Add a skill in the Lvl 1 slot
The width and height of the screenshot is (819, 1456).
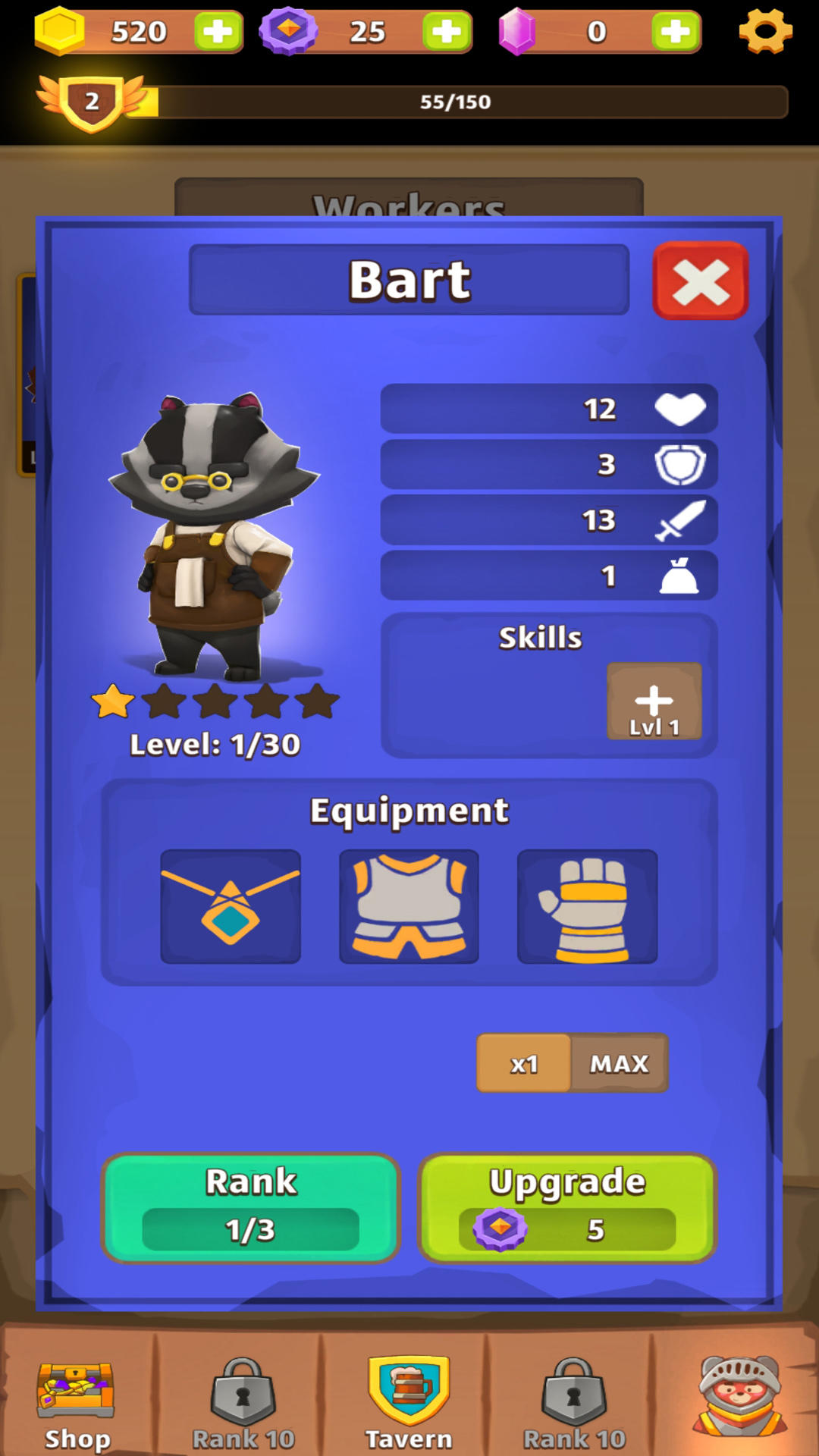click(654, 701)
